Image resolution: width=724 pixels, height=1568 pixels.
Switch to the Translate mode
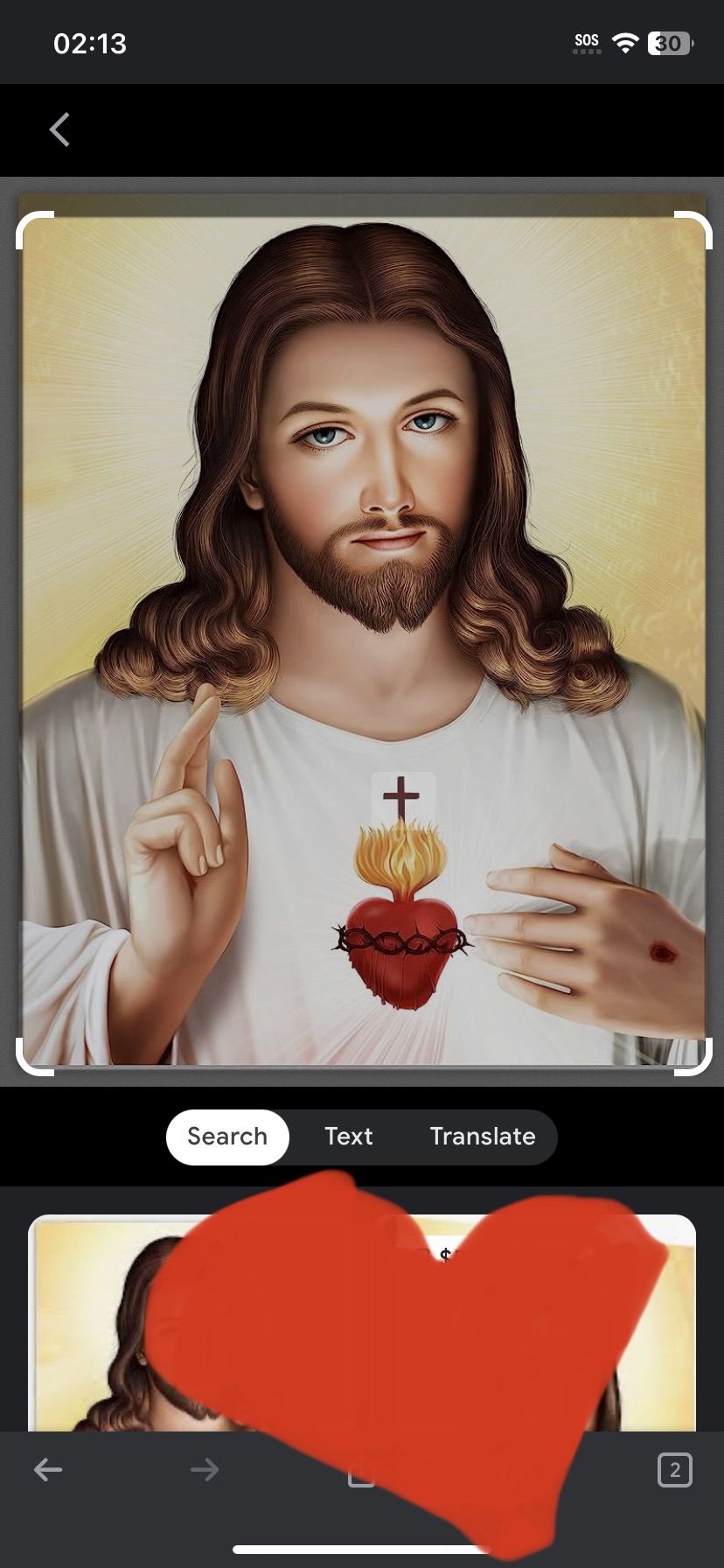click(x=482, y=1137)
